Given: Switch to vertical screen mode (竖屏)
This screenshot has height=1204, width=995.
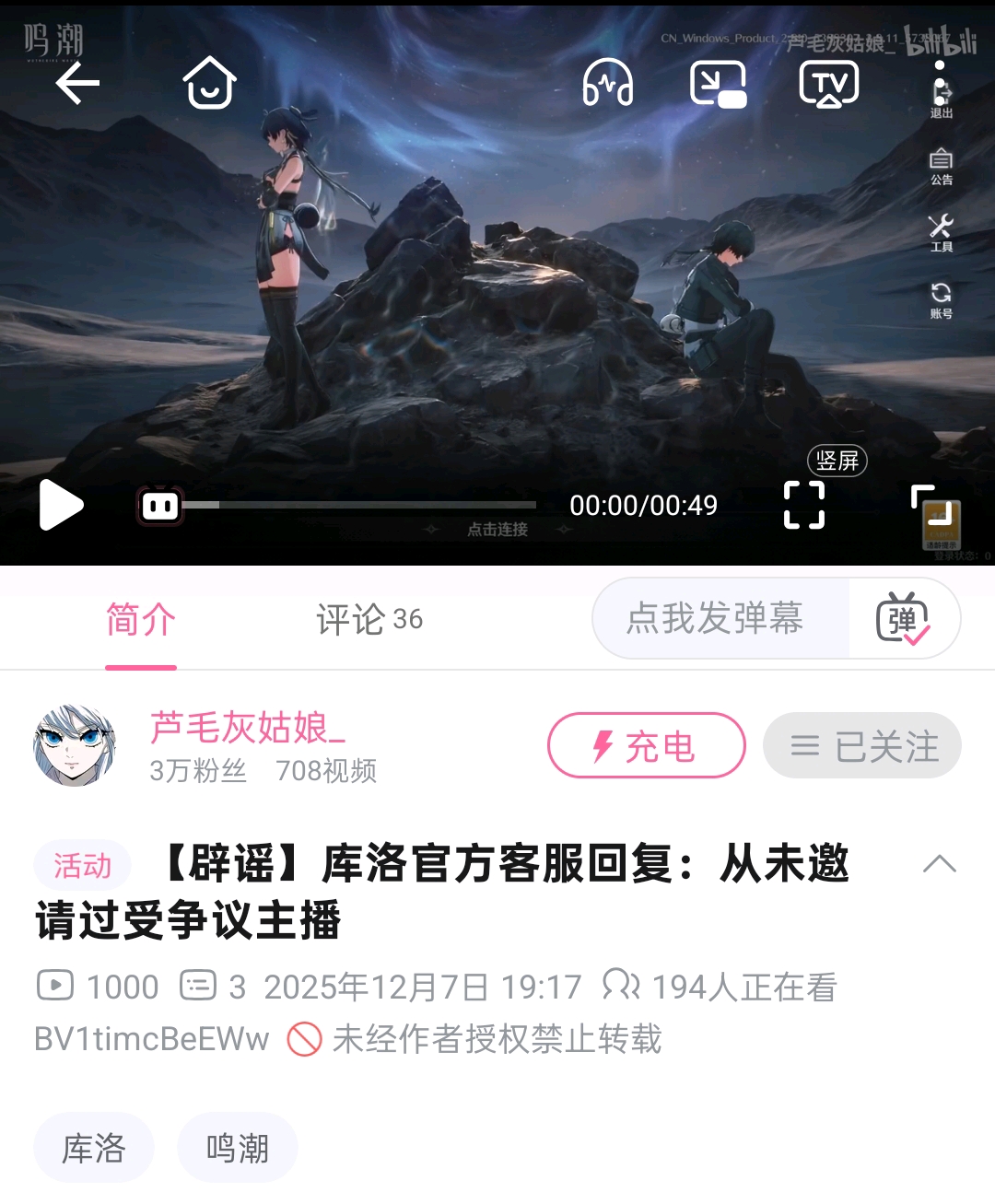Looking at the screenshot, I should 837,461.
